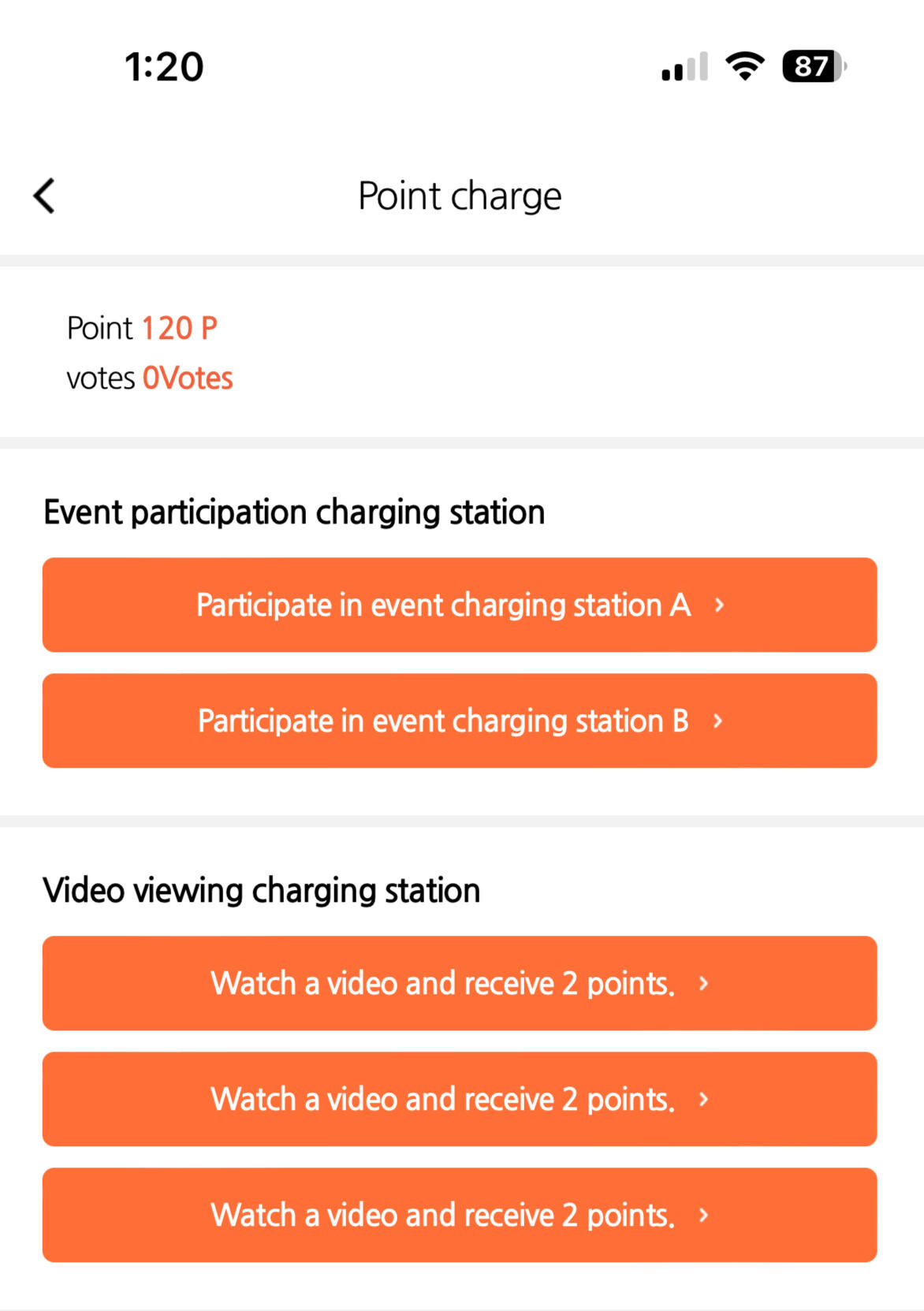Image resolution: width=924 pixels, height=1311 pixels.
Task: Open event charging station B
Action: tap(460, 721)
